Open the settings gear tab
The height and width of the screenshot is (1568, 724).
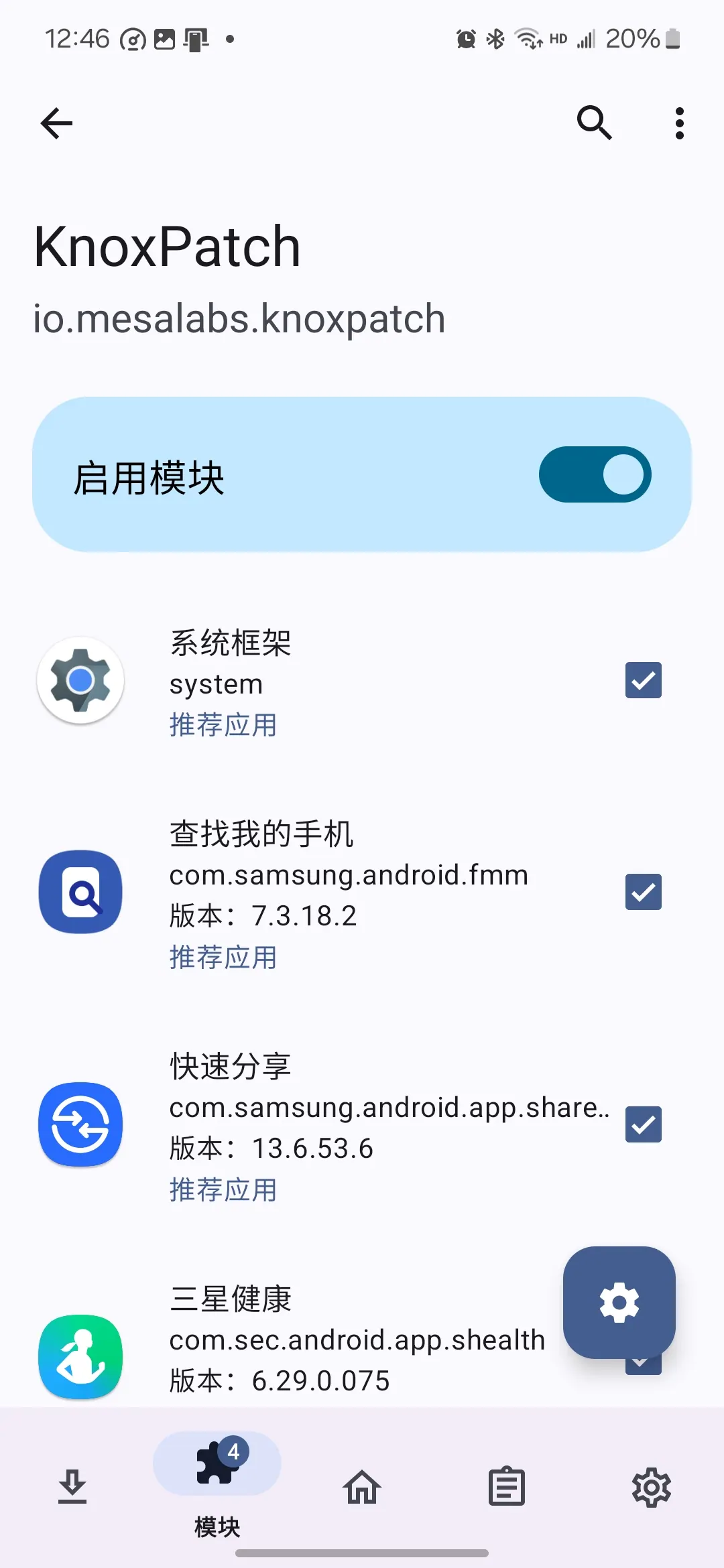[651, 1488]
